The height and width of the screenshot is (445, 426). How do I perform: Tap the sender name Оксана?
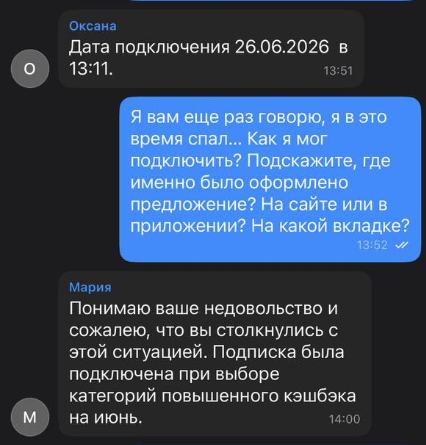pyautogui.click(x=93, y=26)
